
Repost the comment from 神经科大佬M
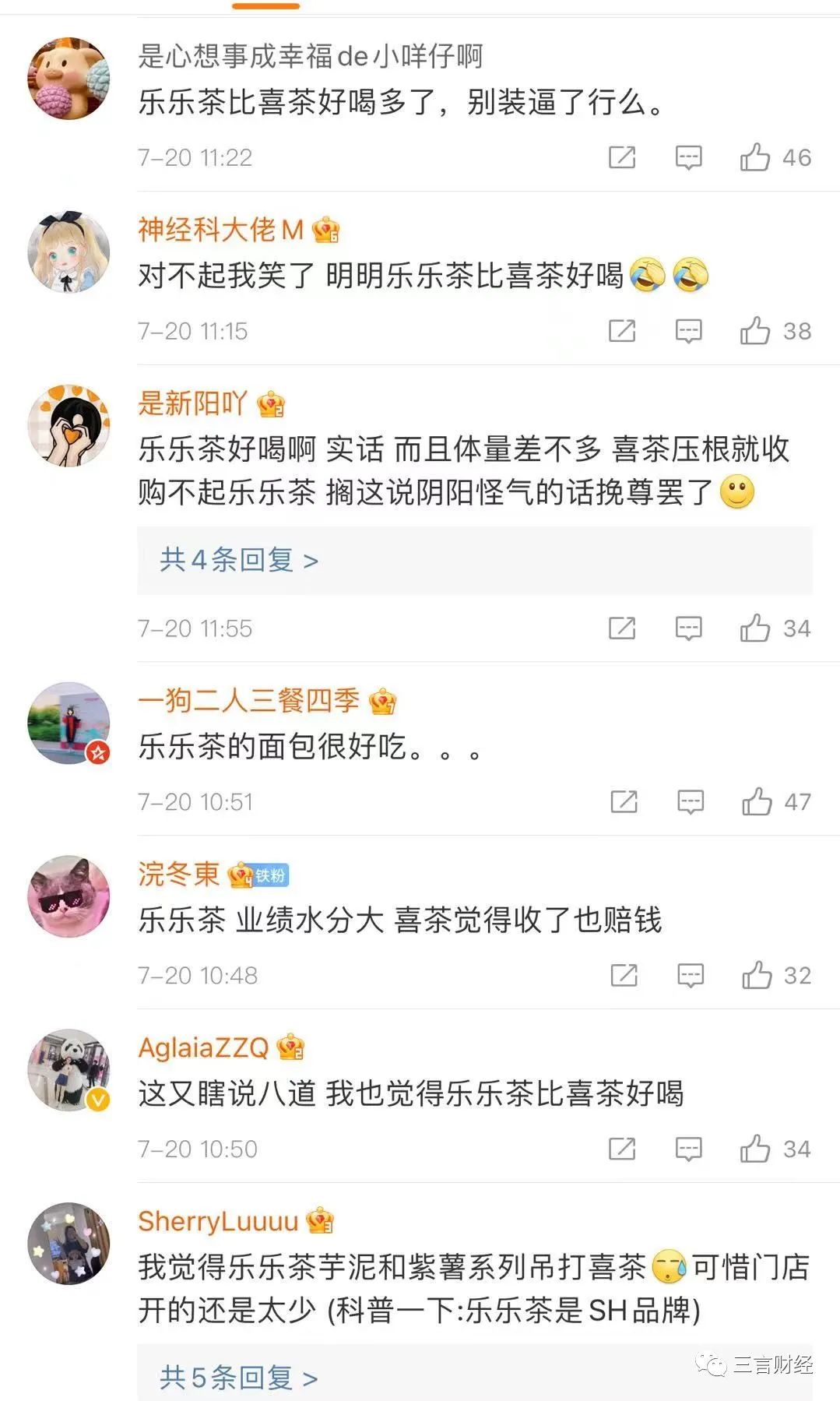tap(622, 331)
